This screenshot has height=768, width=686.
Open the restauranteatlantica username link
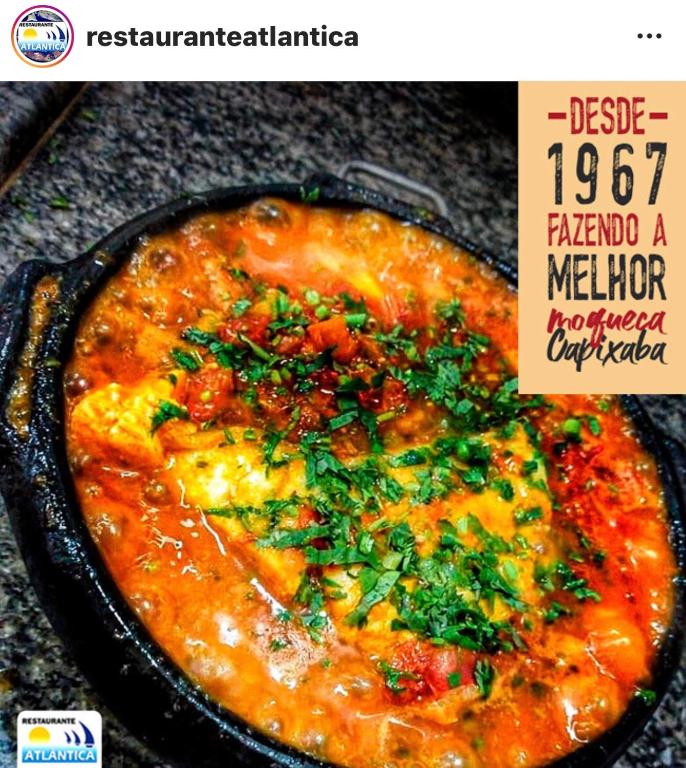click(x=222, y=37)
